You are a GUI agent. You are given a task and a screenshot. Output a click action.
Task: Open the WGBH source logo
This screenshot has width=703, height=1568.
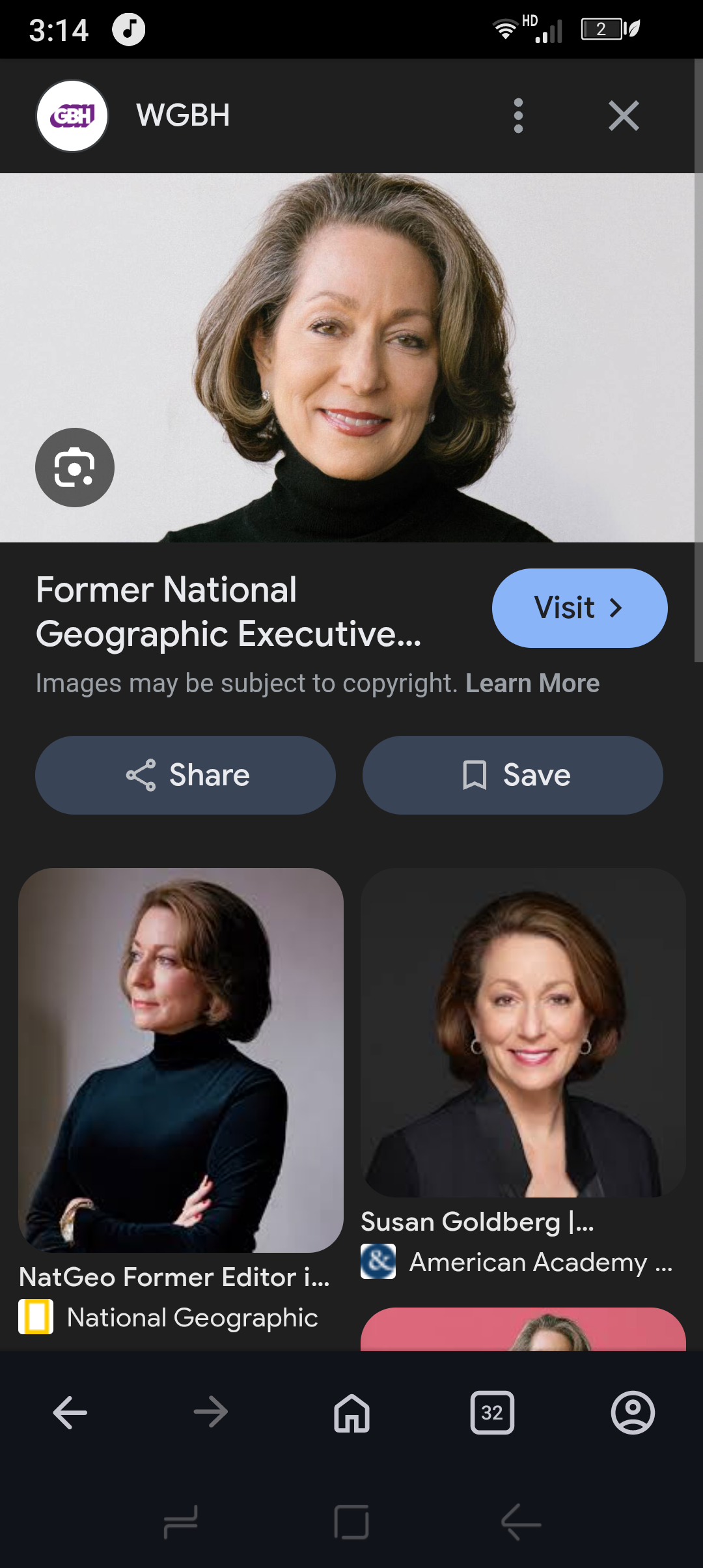click(x=72, y=116)
